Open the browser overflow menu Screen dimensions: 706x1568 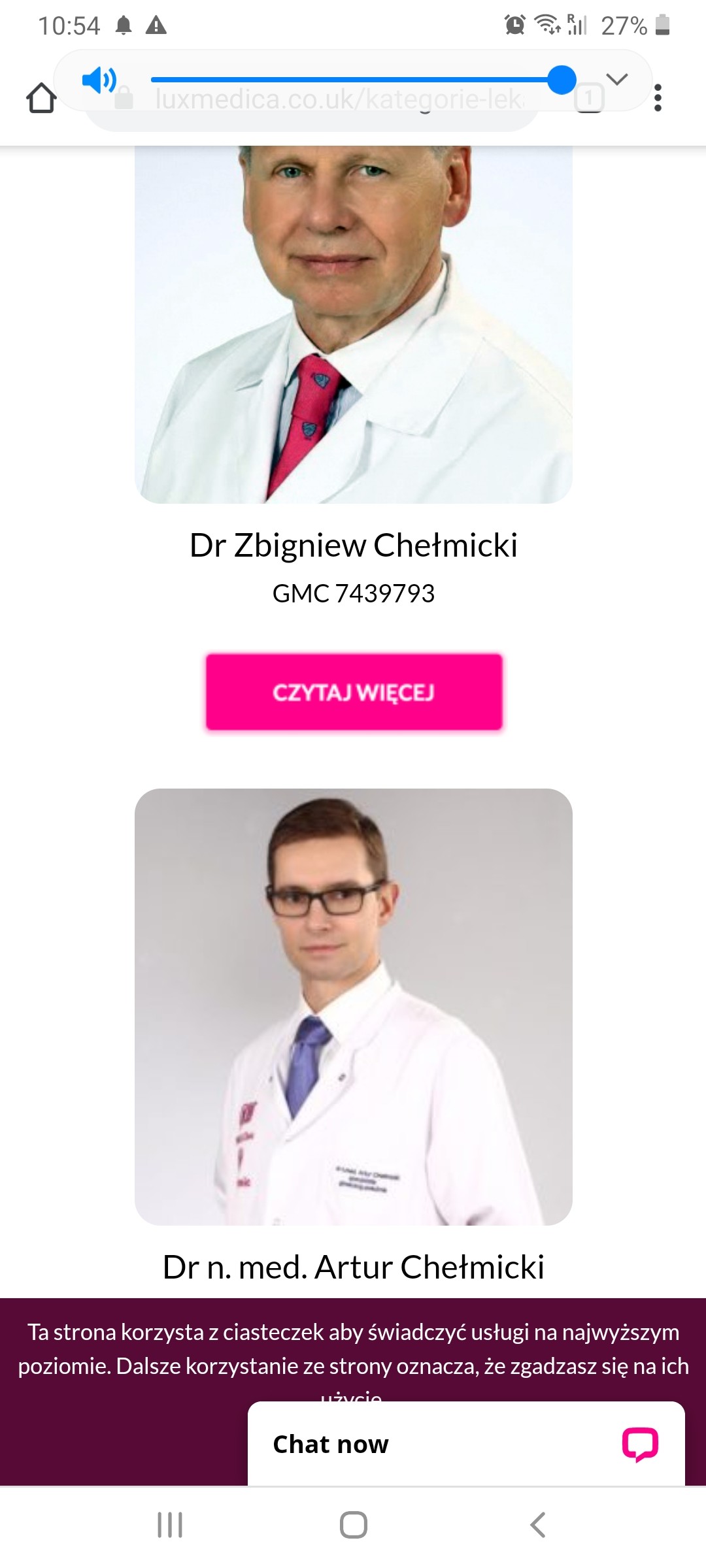[x=658, y=98]
